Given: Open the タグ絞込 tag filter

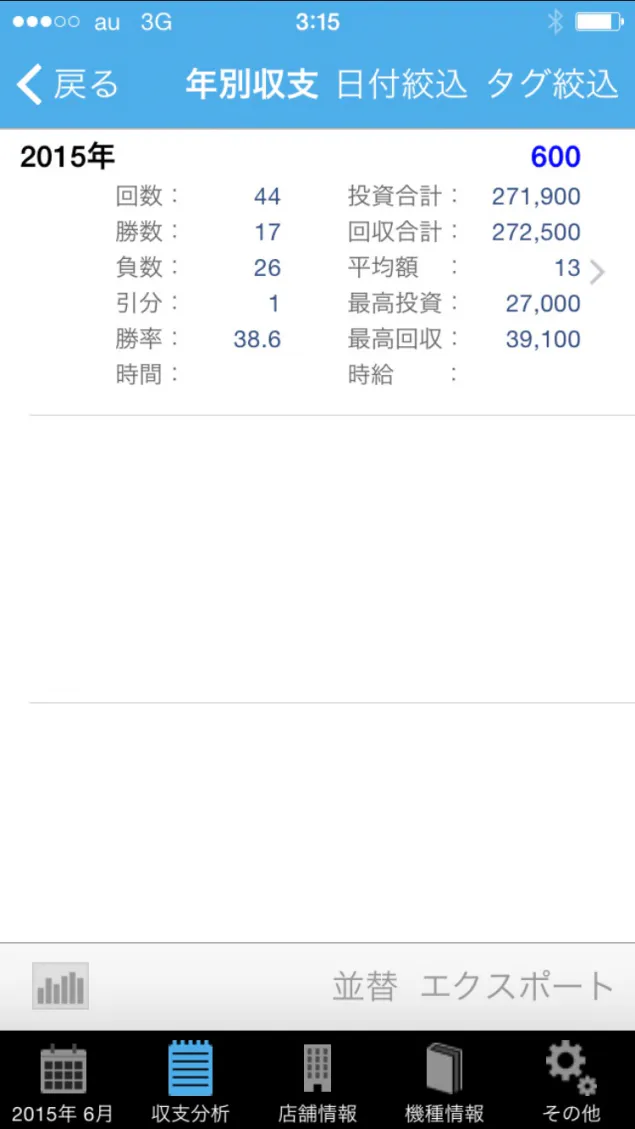Looking at the screenshot, I should click(x=552, y=84).
